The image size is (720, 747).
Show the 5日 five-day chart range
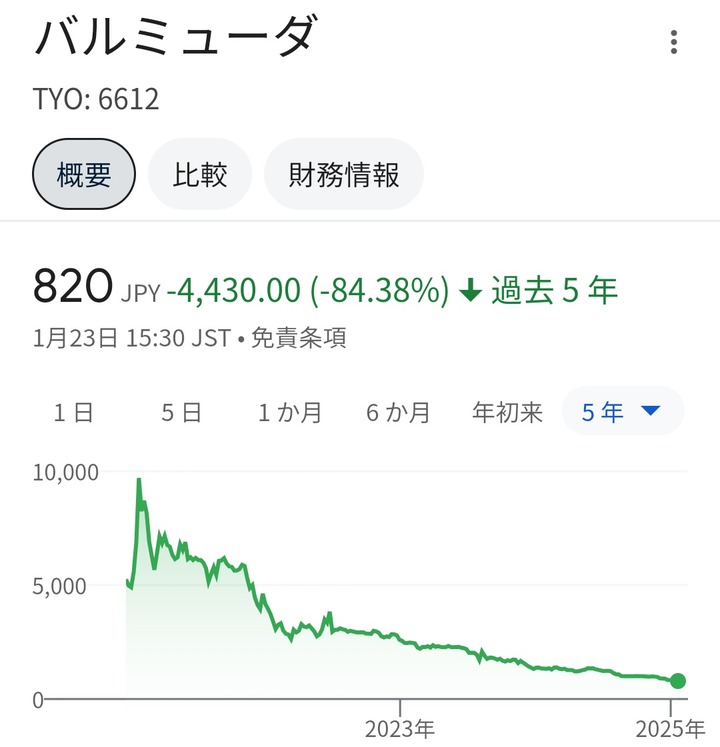pos(181,412)
